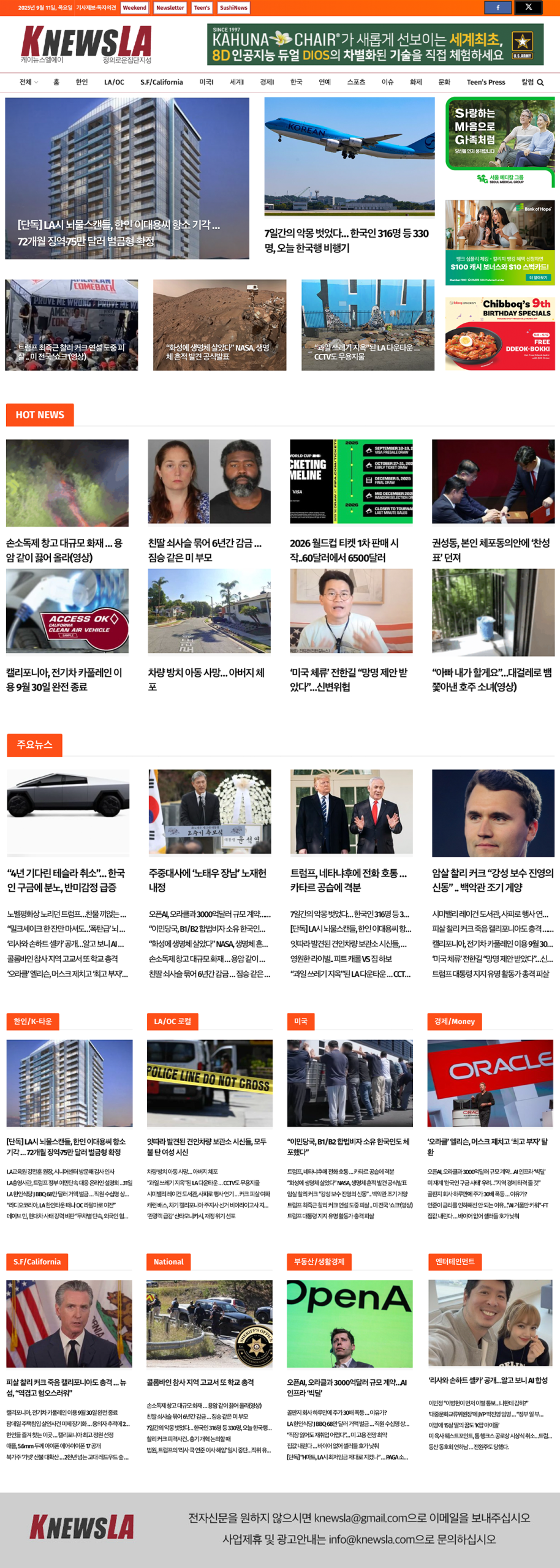Open the 경제/Money category label
560x1568 pixels.
tap(454, 1021)
